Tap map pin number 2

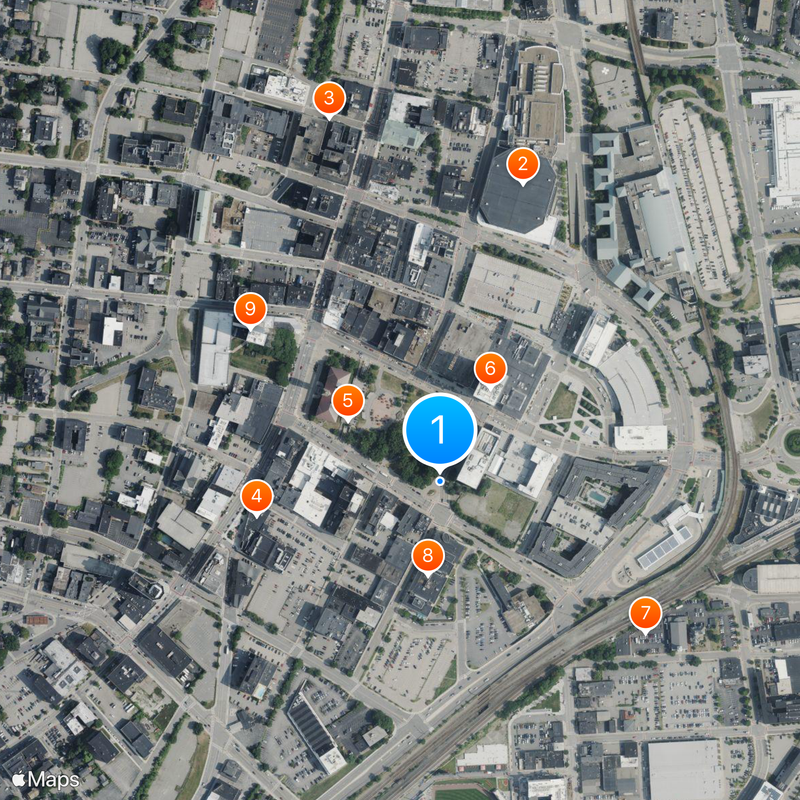point(522,164)
